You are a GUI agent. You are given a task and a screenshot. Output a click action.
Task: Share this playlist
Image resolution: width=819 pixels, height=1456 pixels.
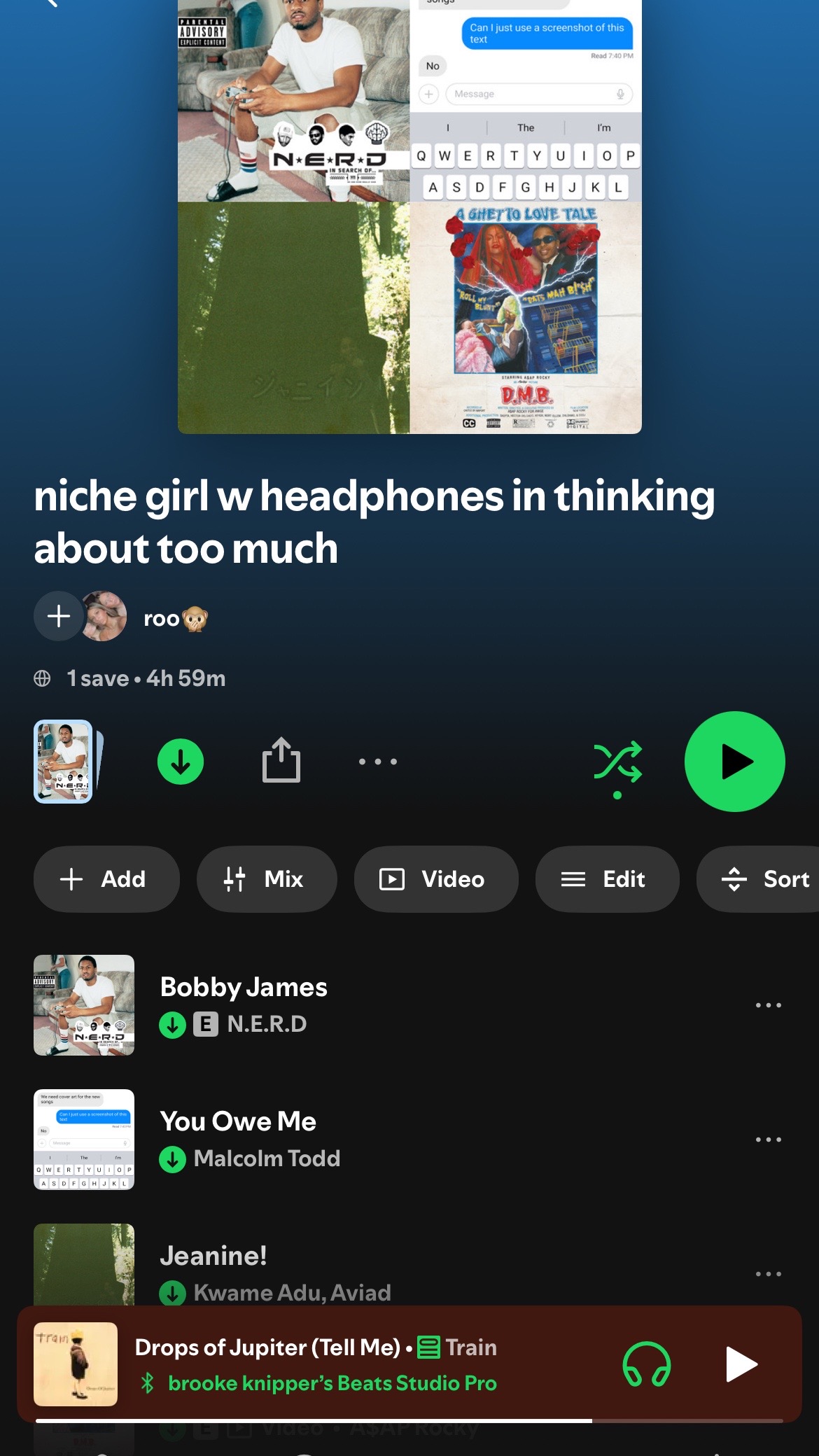(x=281, y=760)
